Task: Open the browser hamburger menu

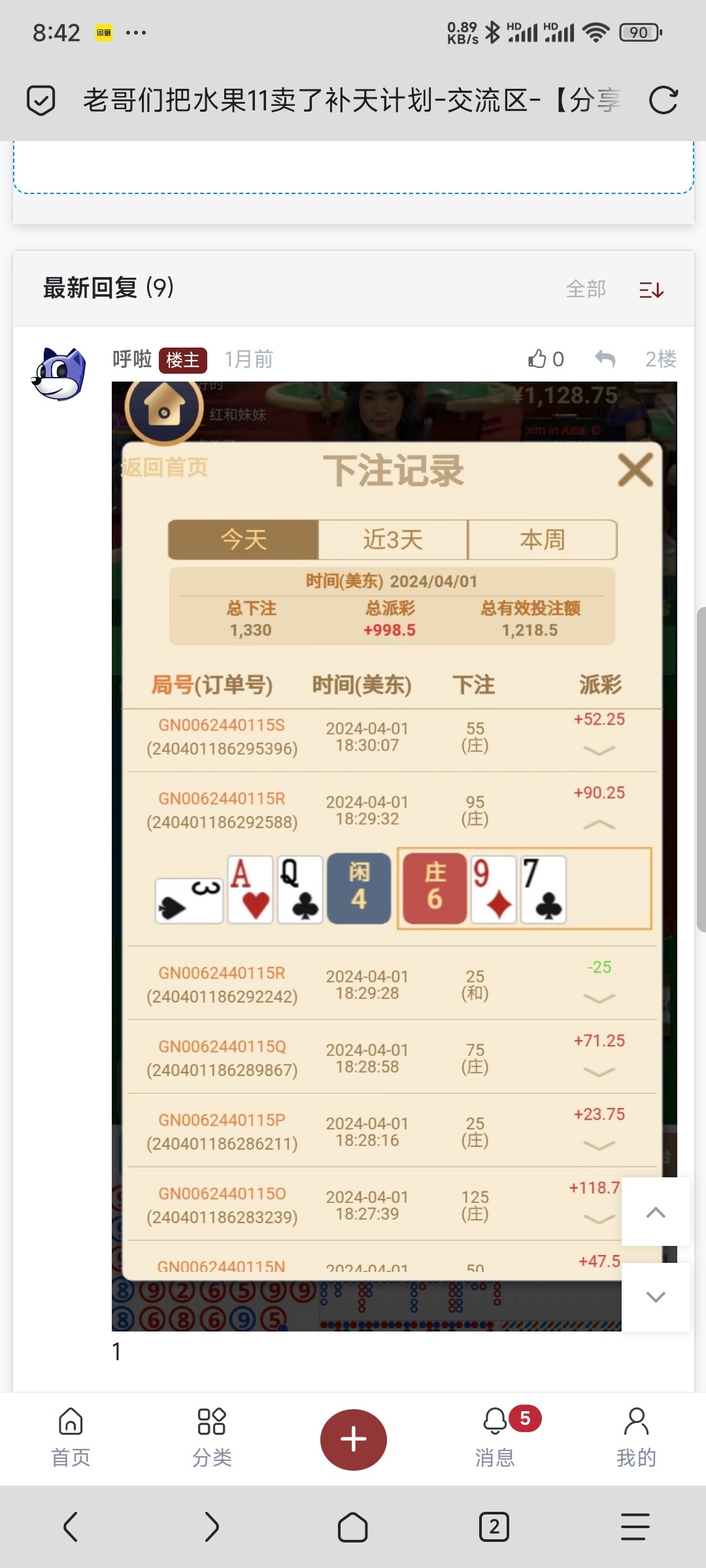Action: (635, 1527)
